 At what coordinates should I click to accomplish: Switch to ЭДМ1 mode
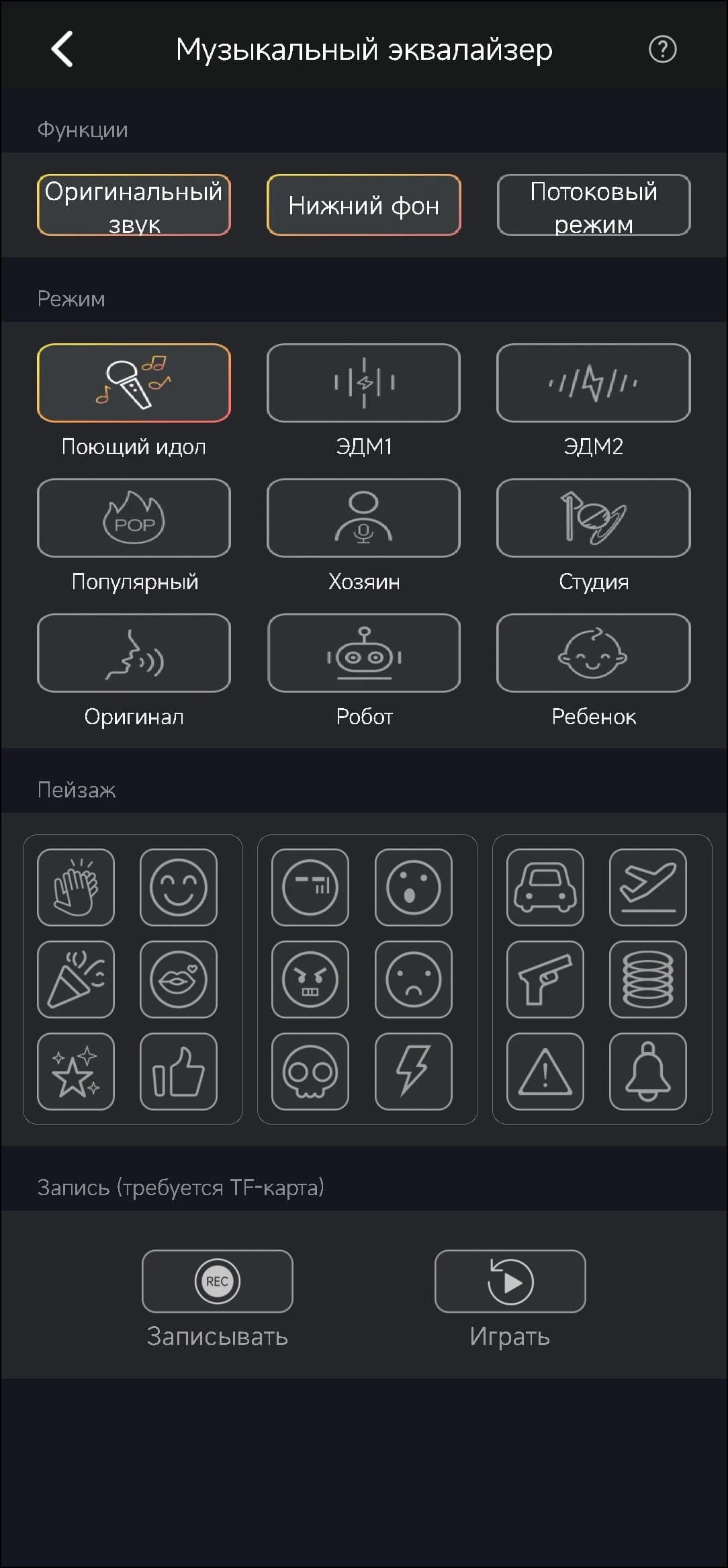363,383
